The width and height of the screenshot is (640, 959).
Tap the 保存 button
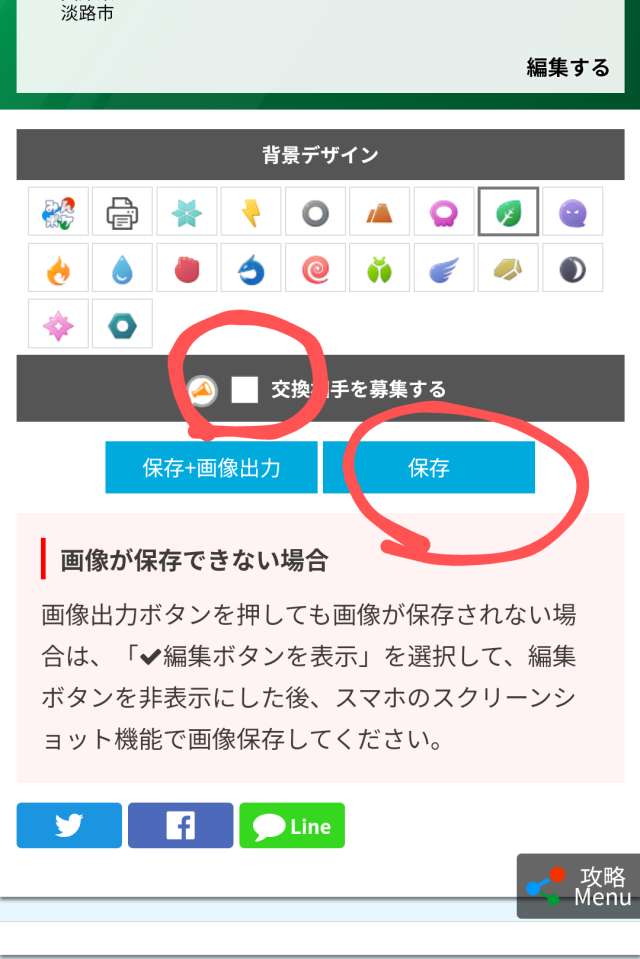coord(428,468)
